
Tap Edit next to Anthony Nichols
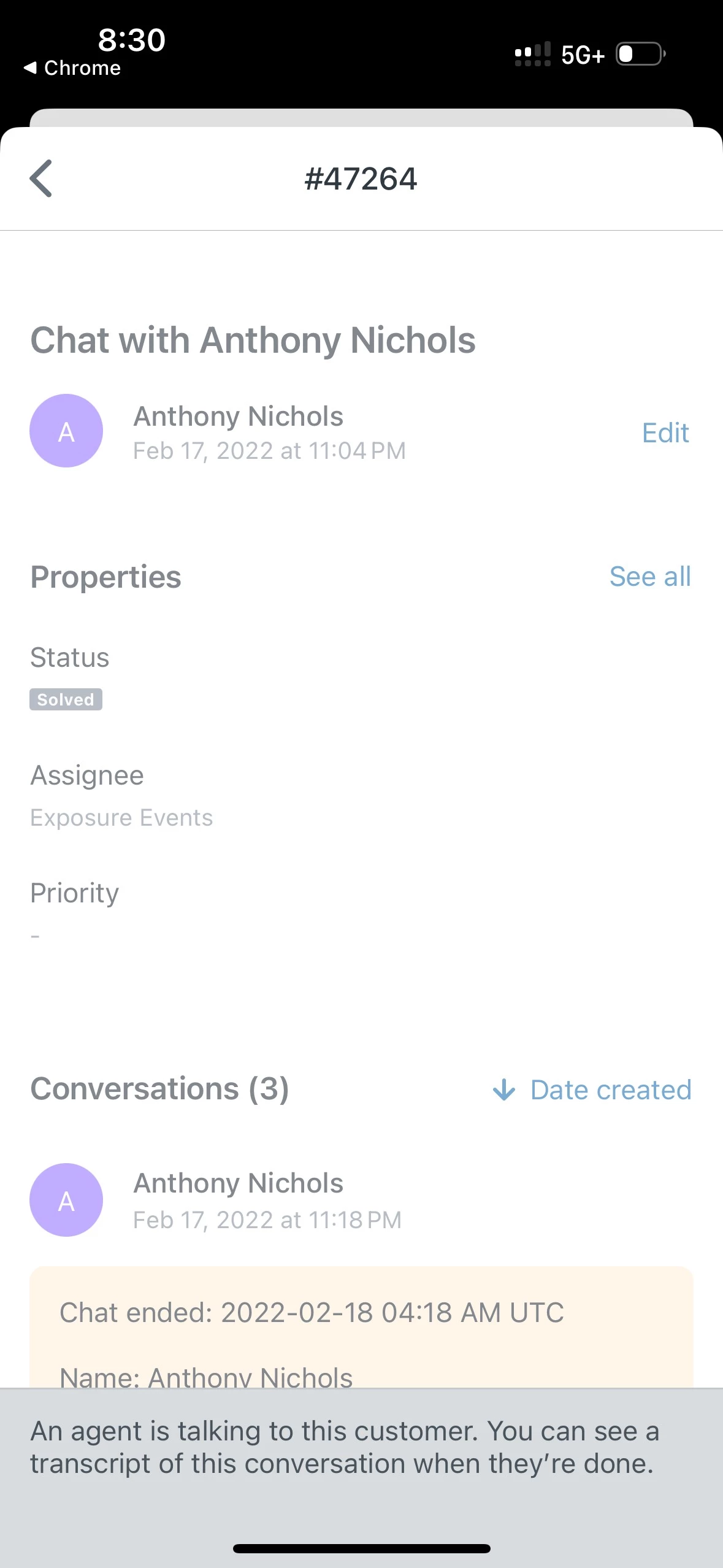click(x=665, y=433)
